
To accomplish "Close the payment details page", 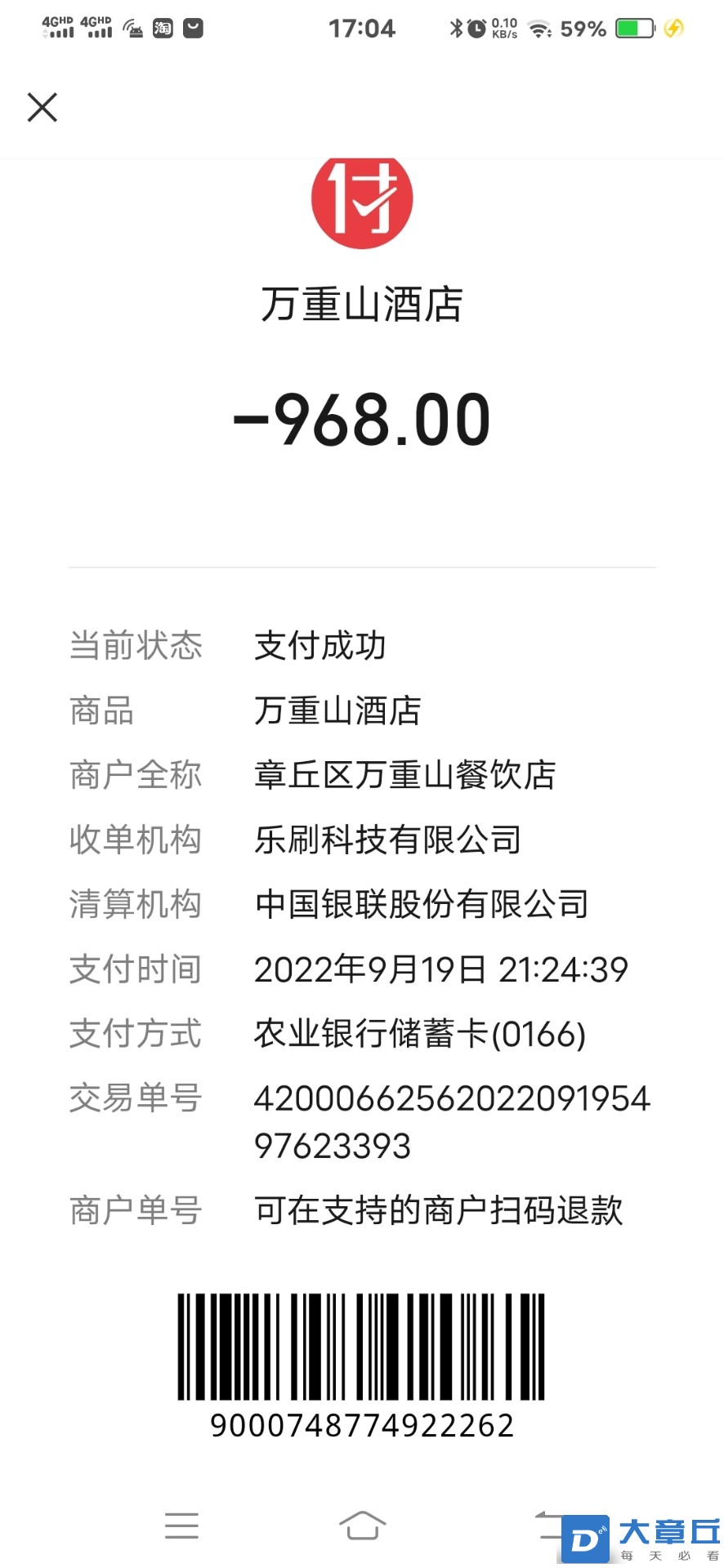I will (x=42, y=107).
